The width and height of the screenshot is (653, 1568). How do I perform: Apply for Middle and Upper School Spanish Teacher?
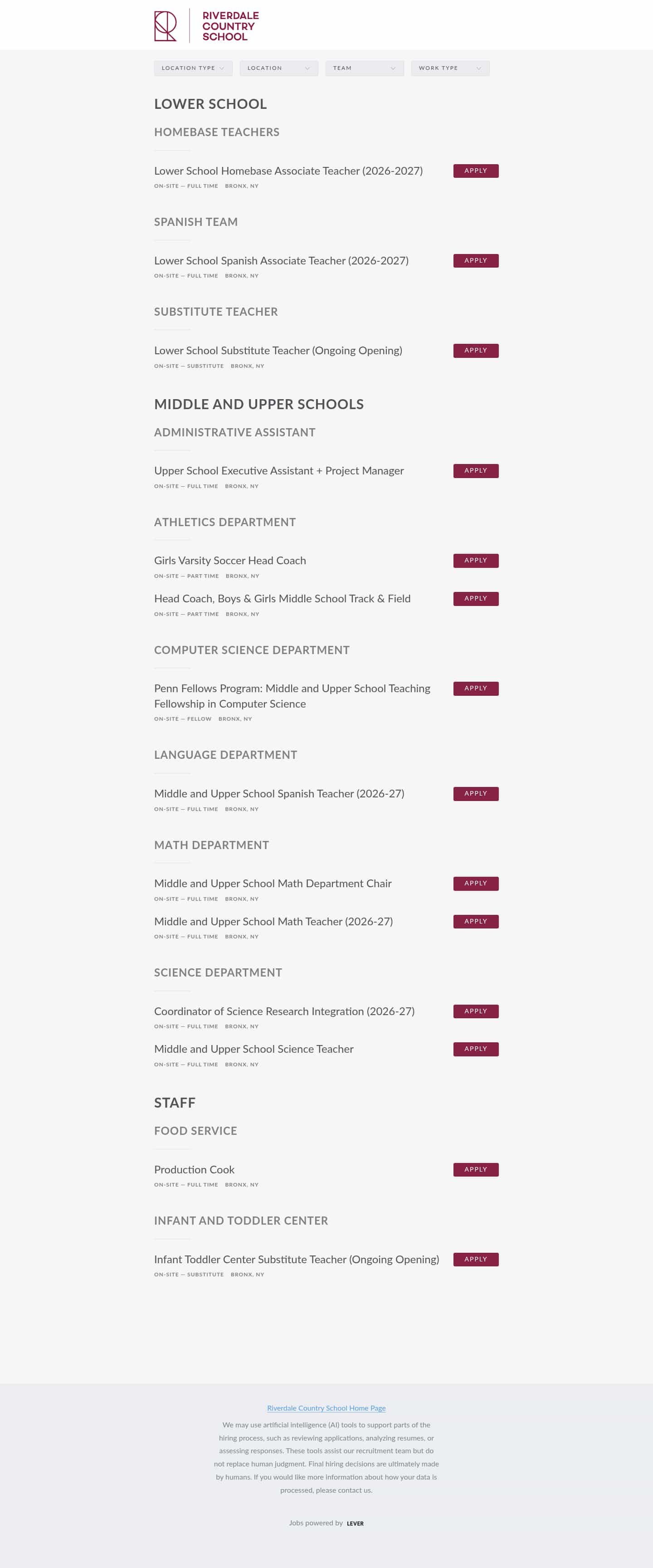[475, 794]
